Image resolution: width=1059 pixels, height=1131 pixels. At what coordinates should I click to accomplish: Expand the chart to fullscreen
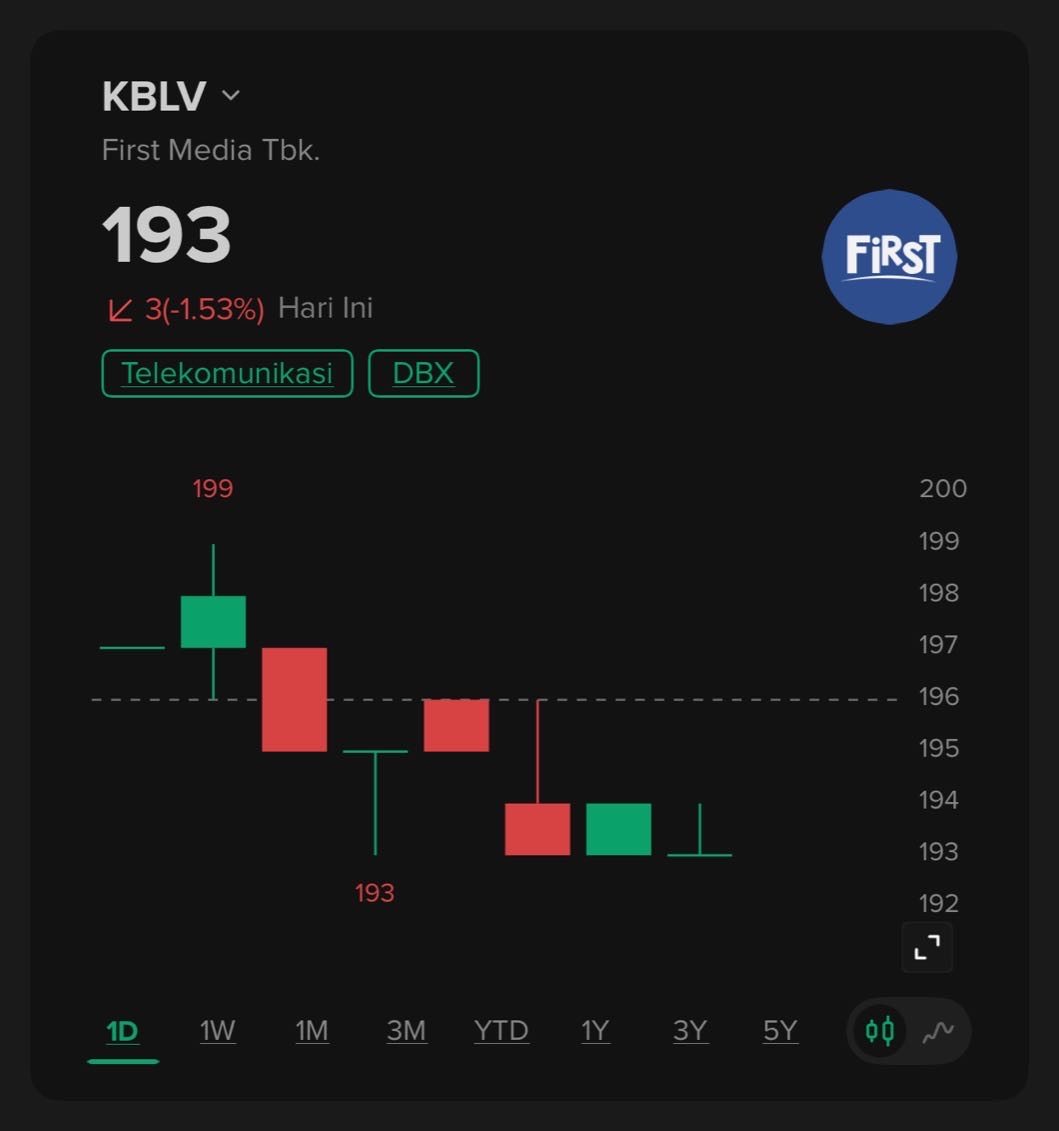[927, 947]
